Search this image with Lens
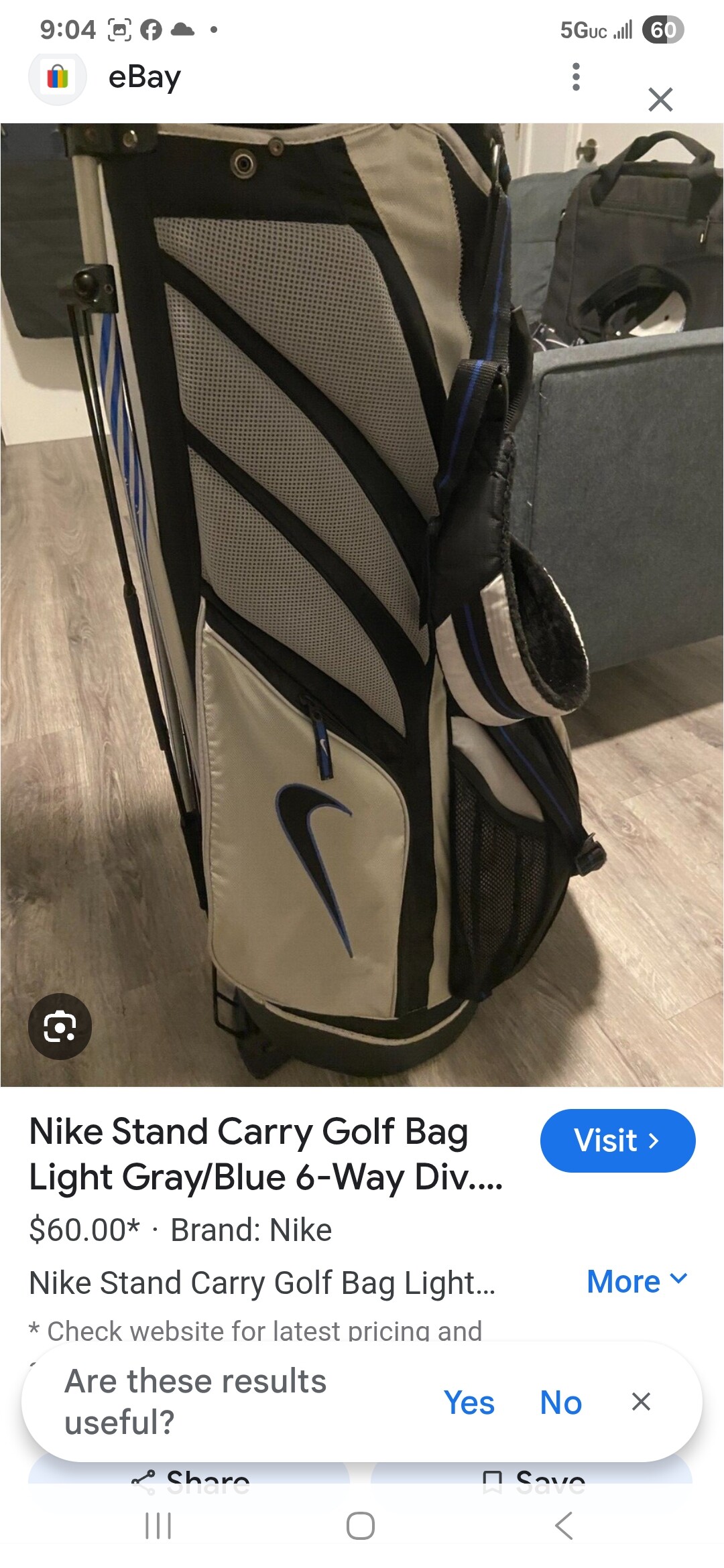 [x=60, y=1026]
